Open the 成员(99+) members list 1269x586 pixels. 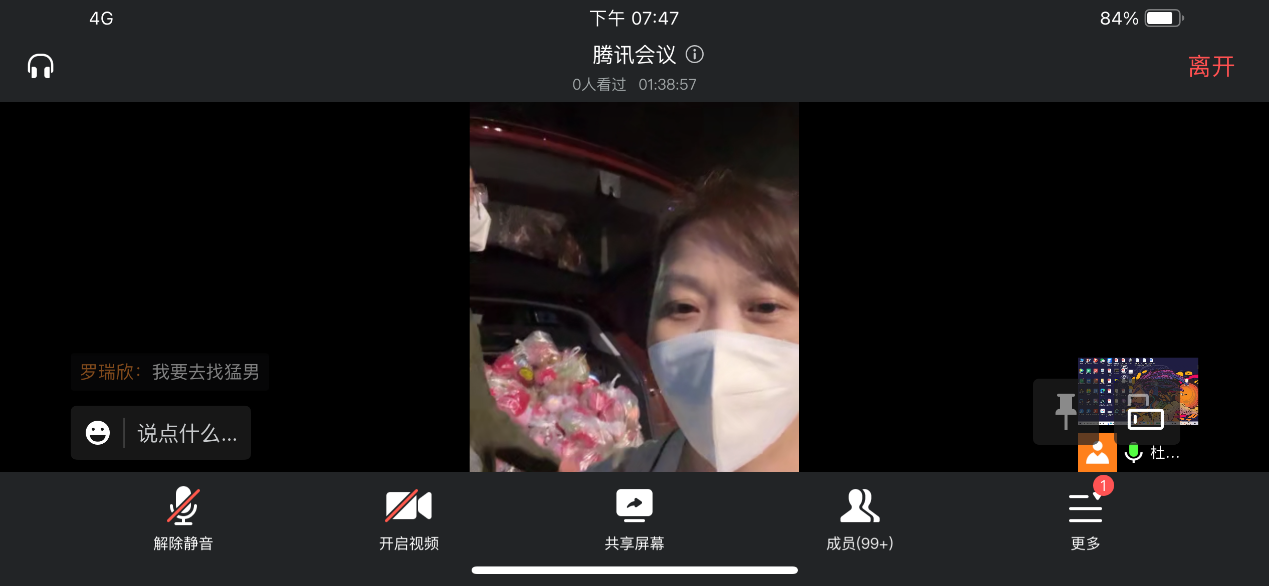point(859,519)
